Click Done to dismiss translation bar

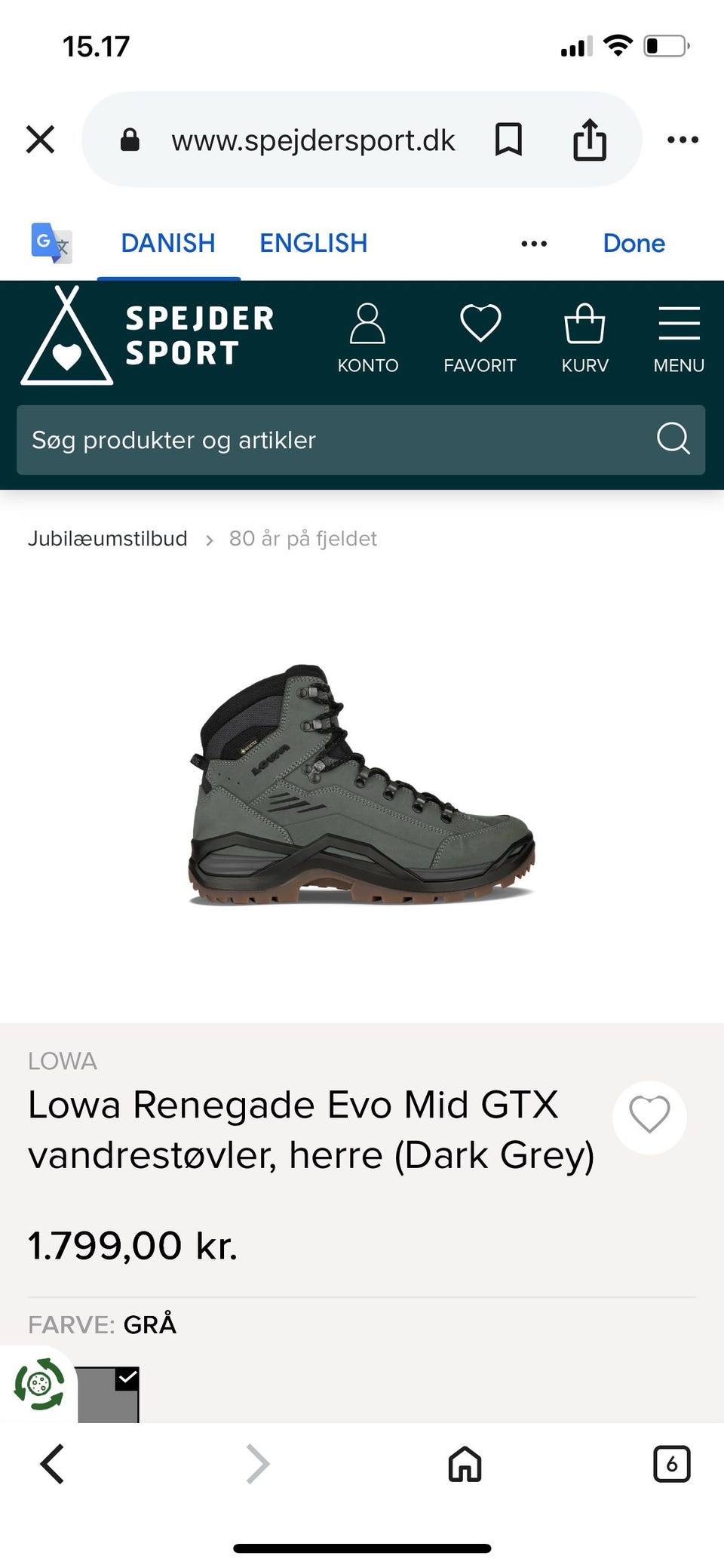[x=634, y=243]
